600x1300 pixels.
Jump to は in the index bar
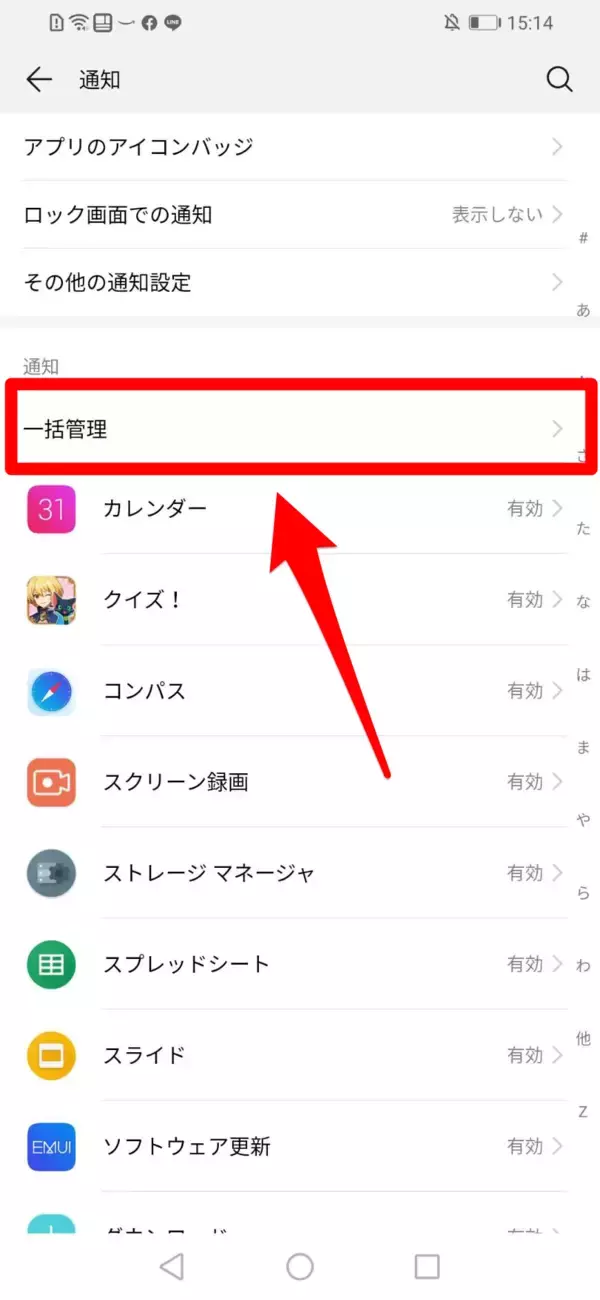tap(584, 675)
